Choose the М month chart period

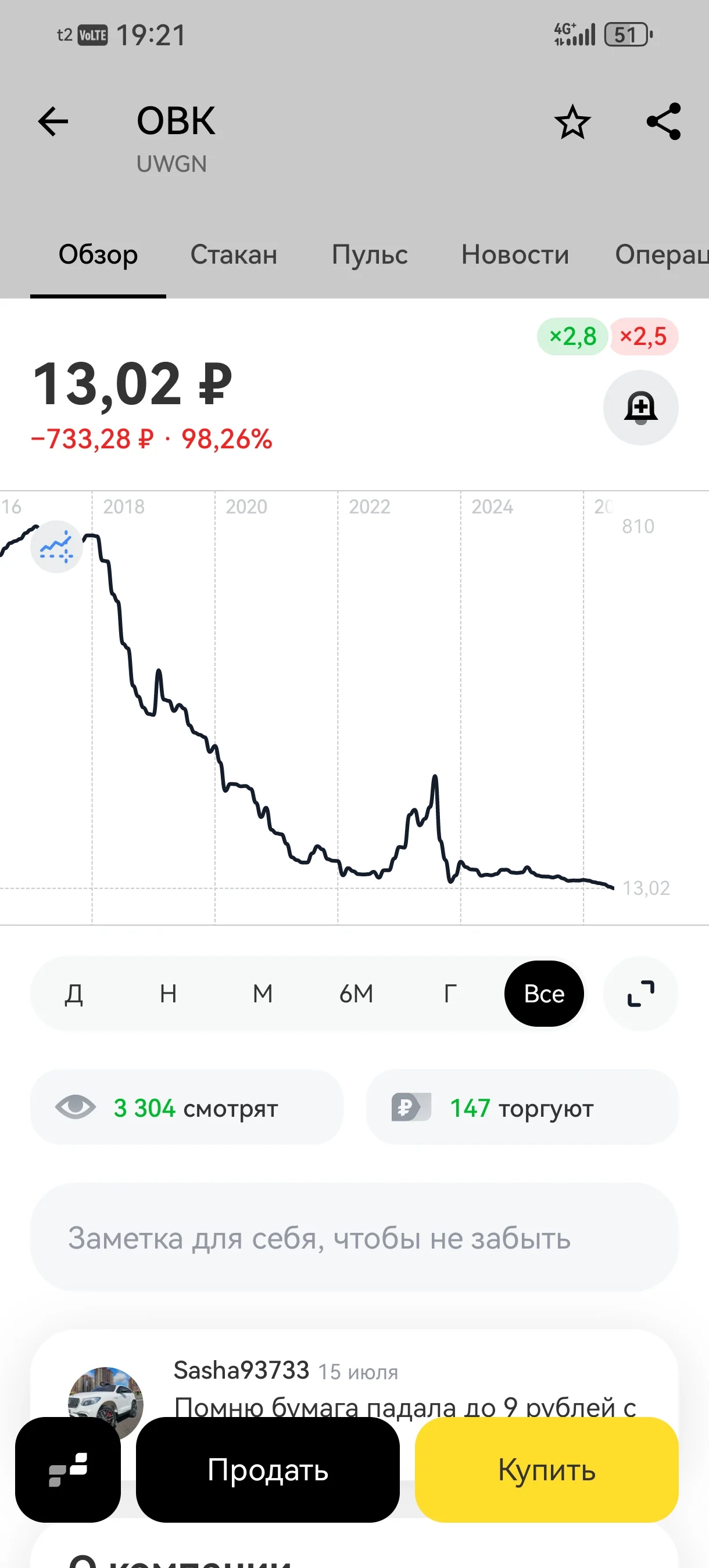pyautogui.click(x=263, y=994)
